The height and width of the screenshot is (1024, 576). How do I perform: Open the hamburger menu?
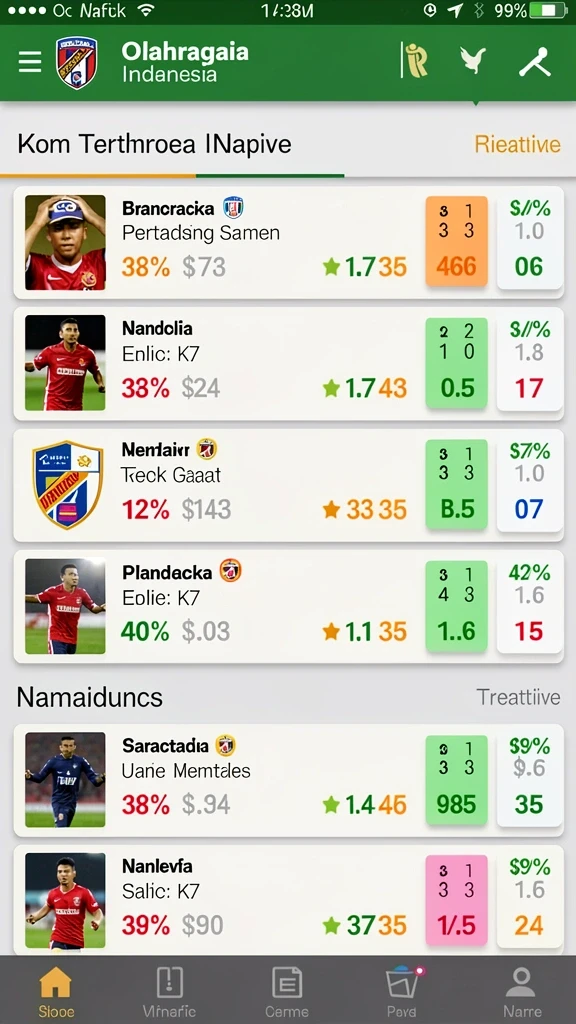(29, 63)
